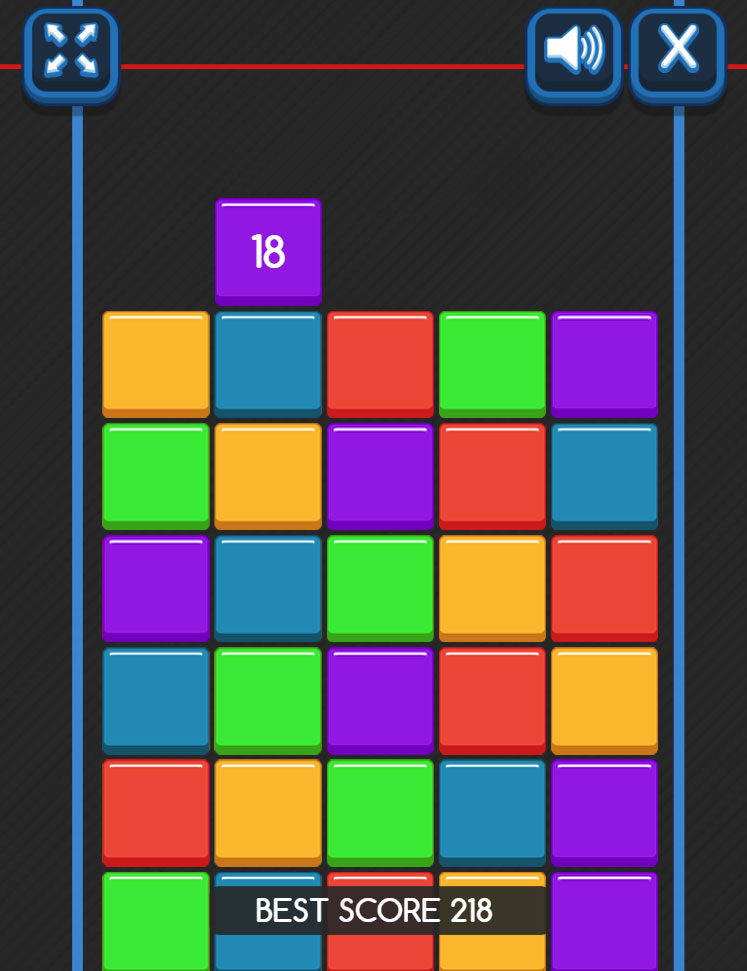Image resolution: width=747 pixels, height=971 pixels.
Task: Click the green tile in the third row
Action: 380,586
